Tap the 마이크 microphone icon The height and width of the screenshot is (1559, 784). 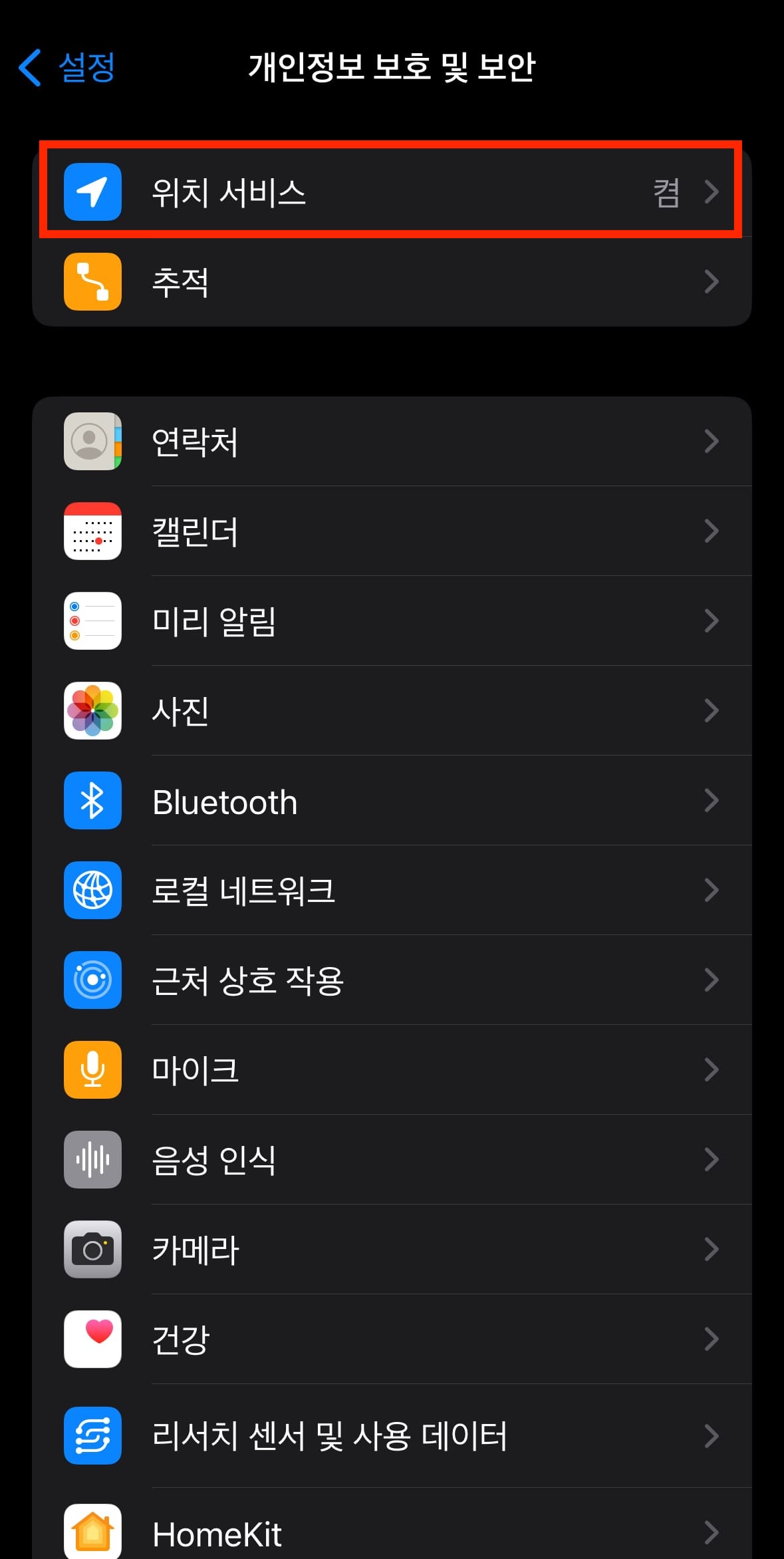pos(92,1070)
